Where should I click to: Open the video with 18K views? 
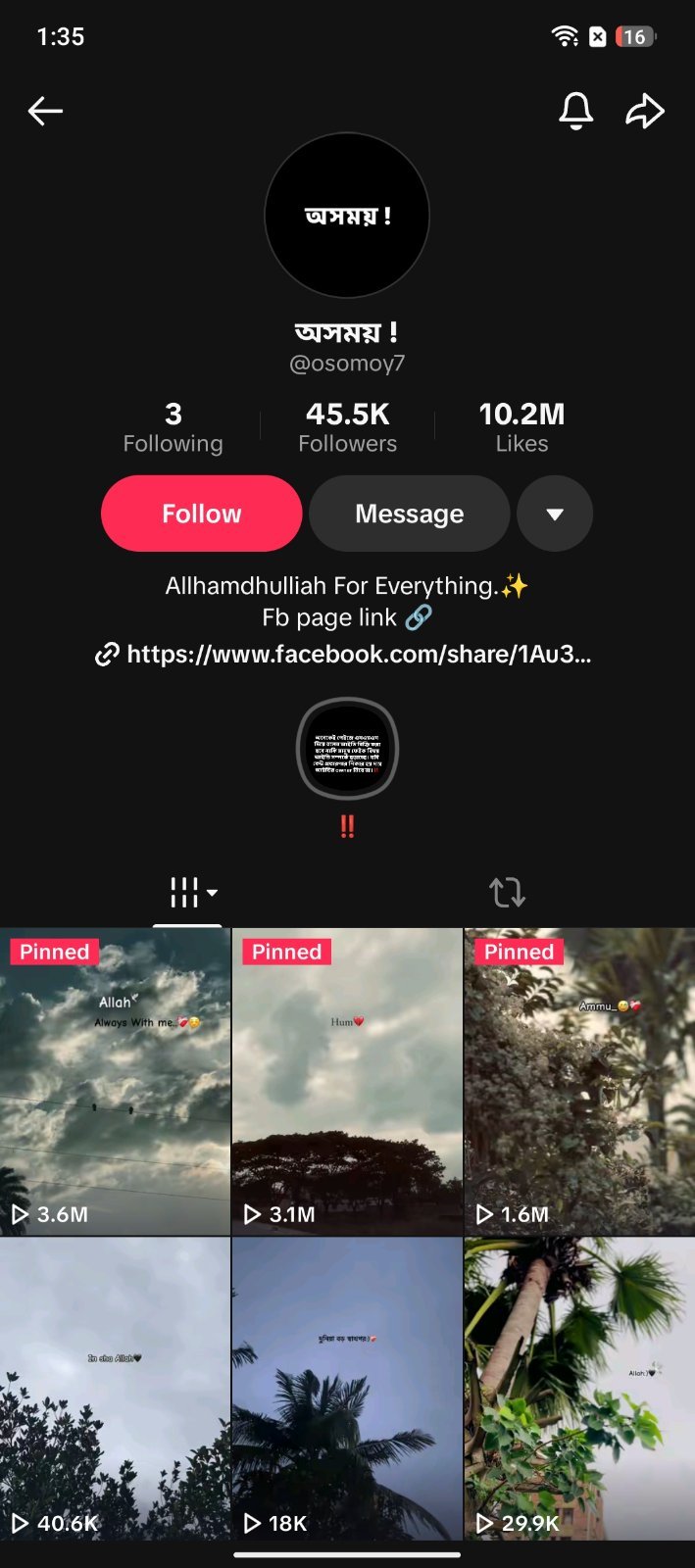click(x=347, y=1389)
